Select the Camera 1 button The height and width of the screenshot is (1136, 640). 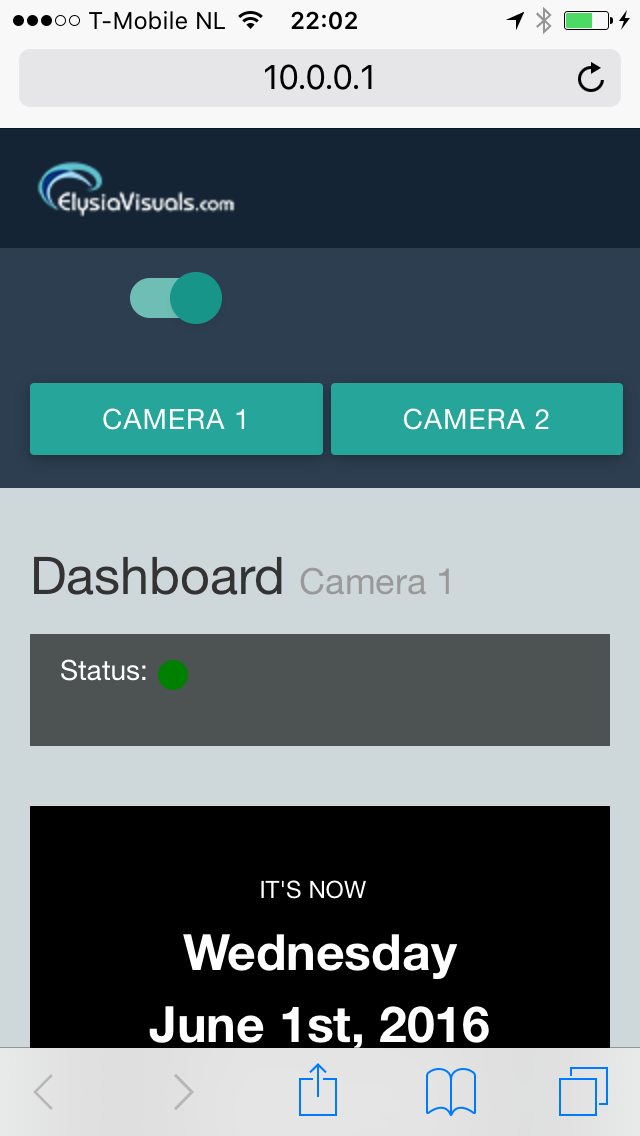[176, 419]
